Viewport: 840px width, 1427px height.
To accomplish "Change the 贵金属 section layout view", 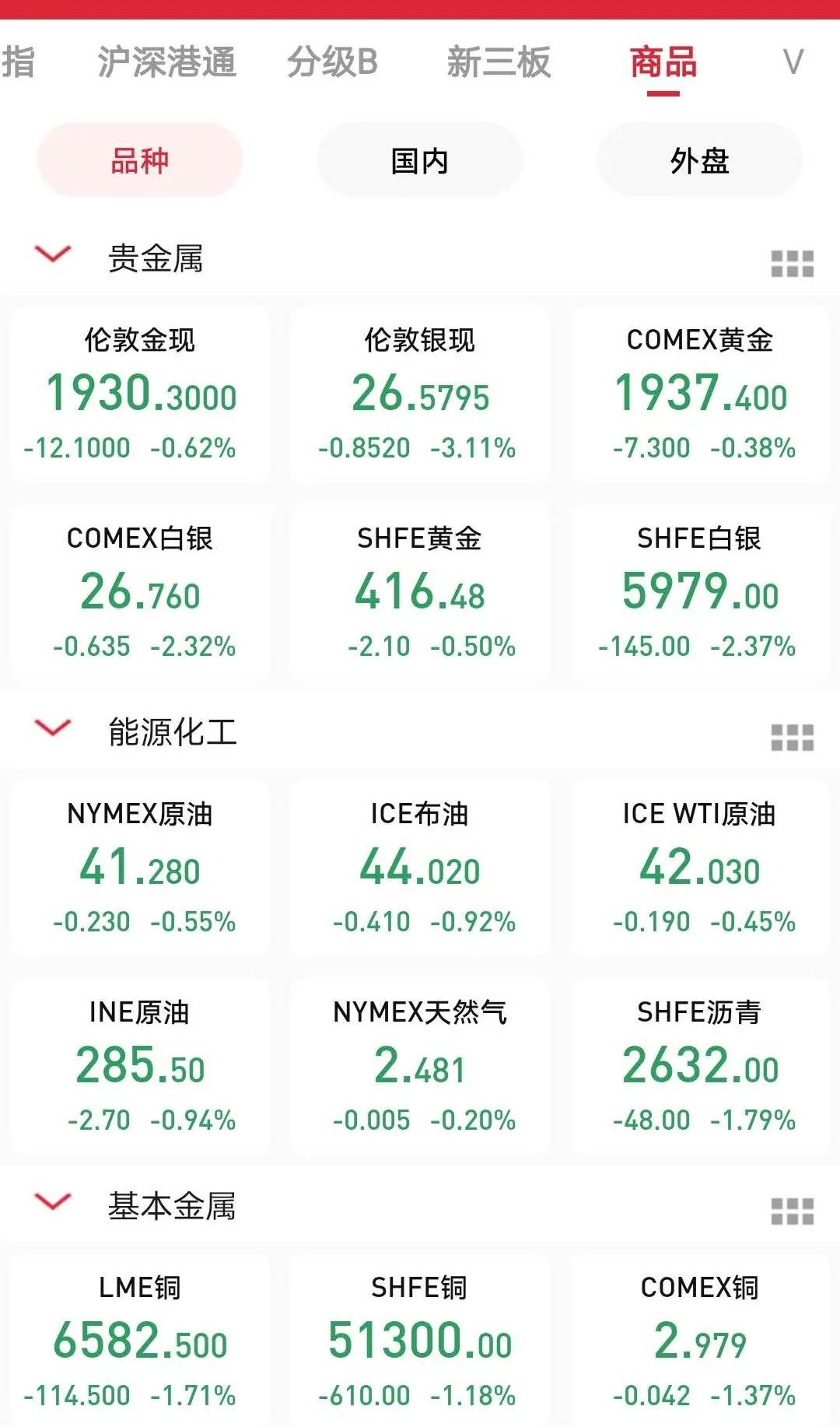I will (792, 264).
